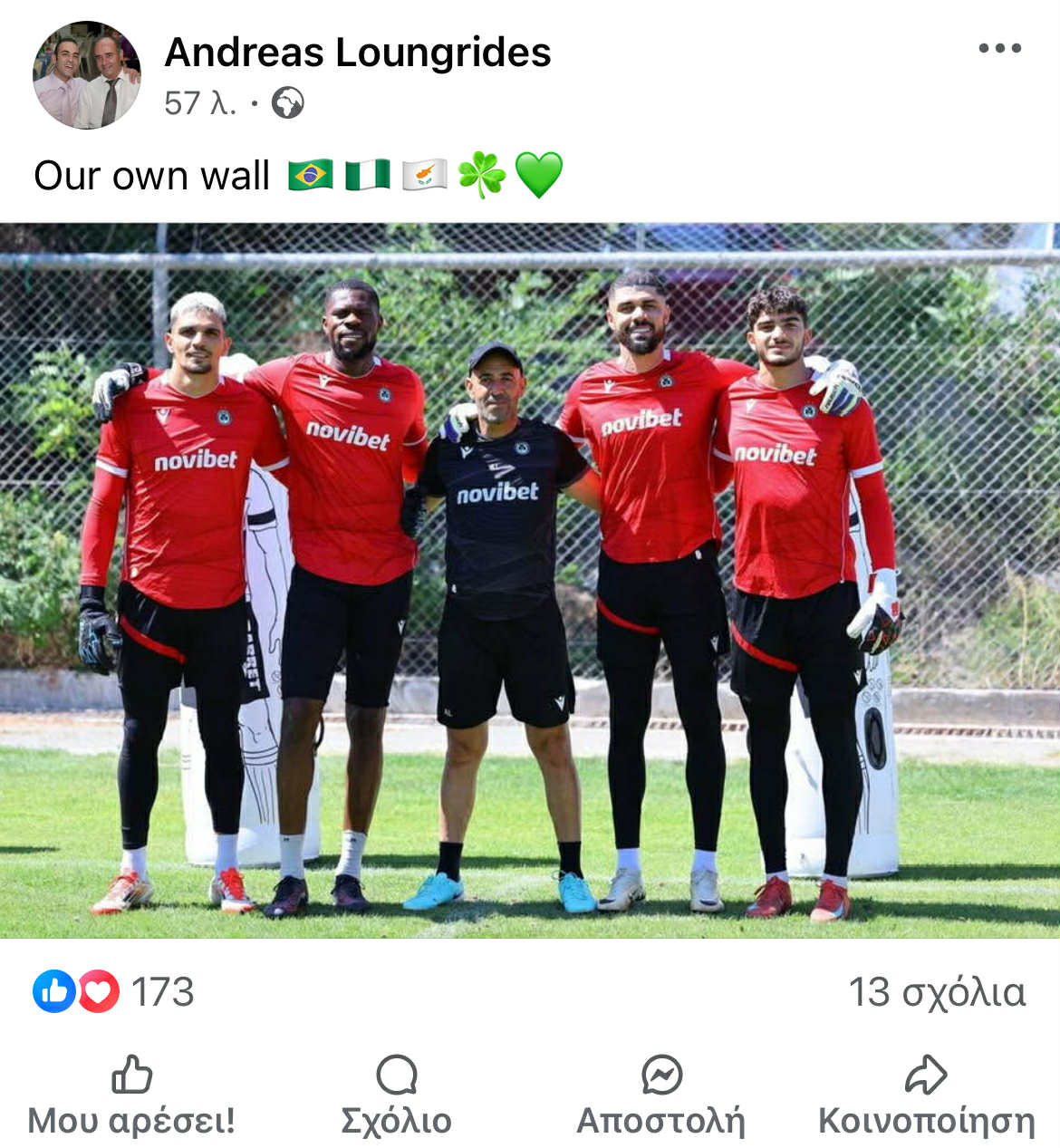The width and height of the screenshot is (1060, 1148).
Task: Send the post via Αποστολή
Action: [660, 1096]
